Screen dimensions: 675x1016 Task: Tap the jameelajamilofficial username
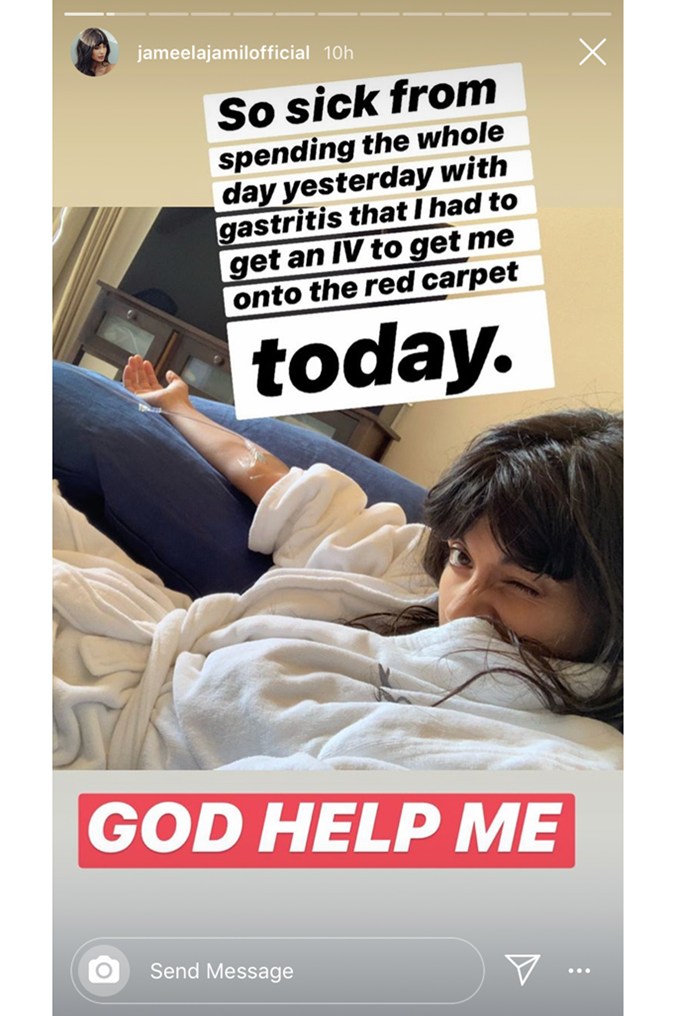pyautogui.click(x=222, y=52)
